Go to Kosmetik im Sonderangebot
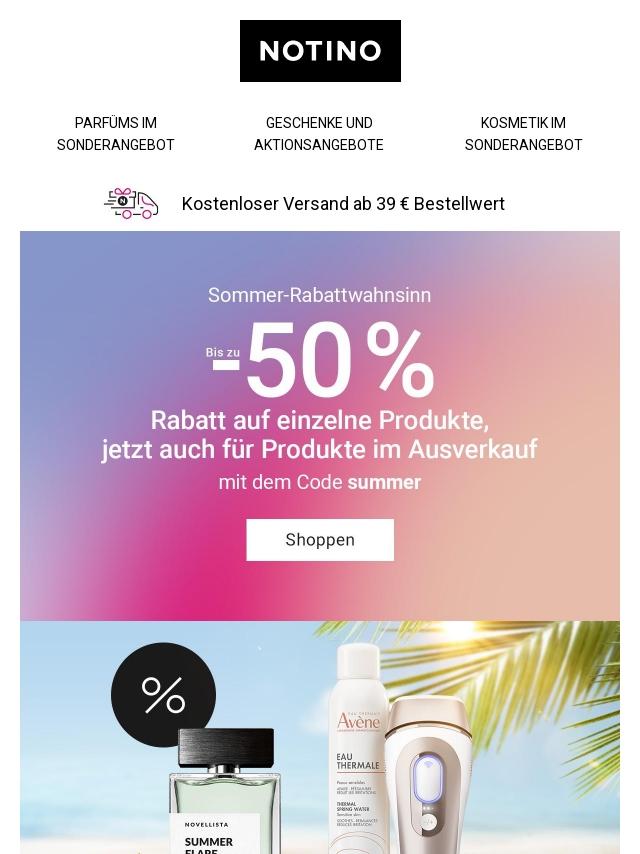This screenshot has height=854, width=640. coord(523,134)
